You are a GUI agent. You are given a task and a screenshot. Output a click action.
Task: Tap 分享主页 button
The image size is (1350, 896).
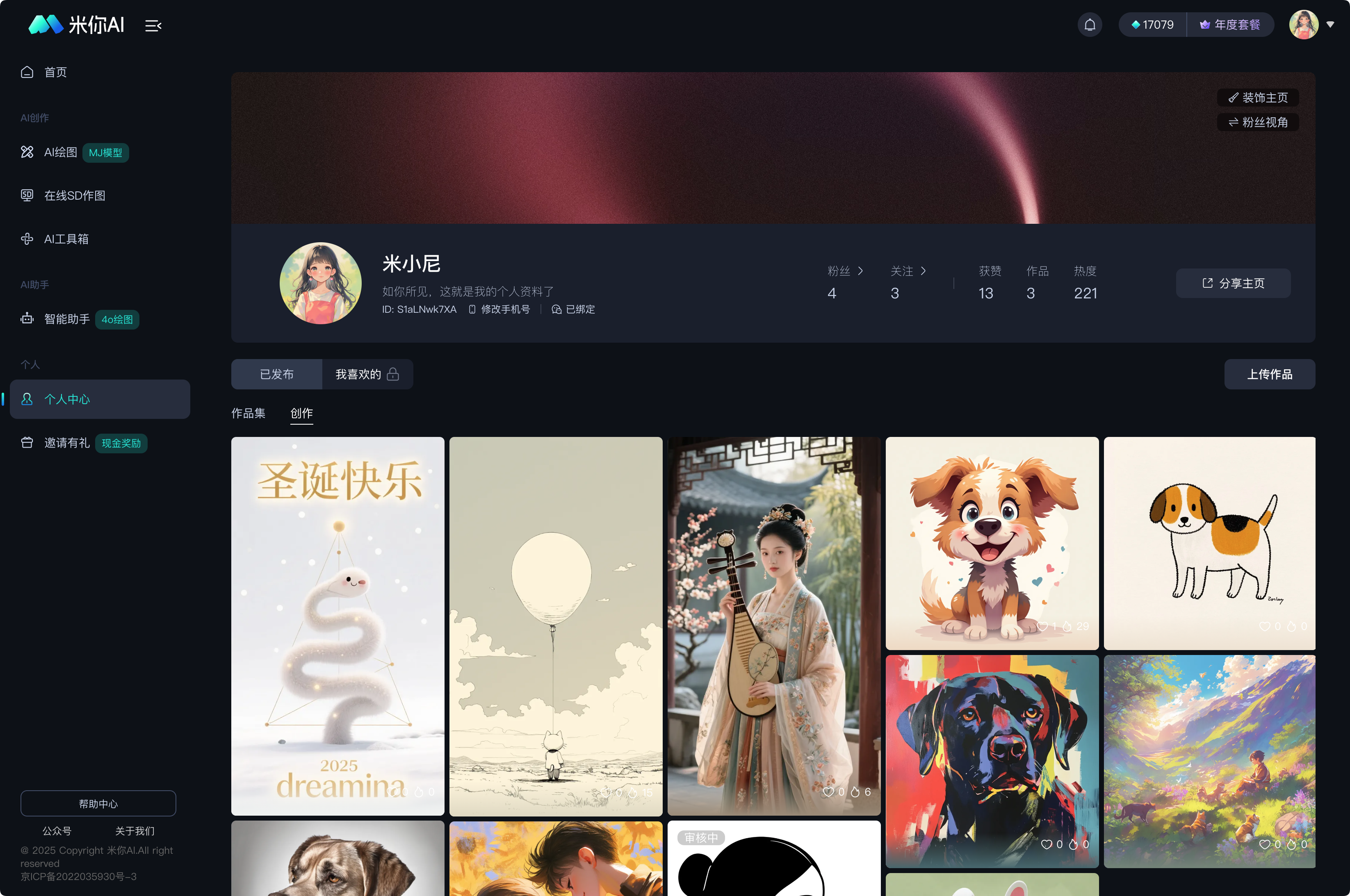tap(1233, 283)
